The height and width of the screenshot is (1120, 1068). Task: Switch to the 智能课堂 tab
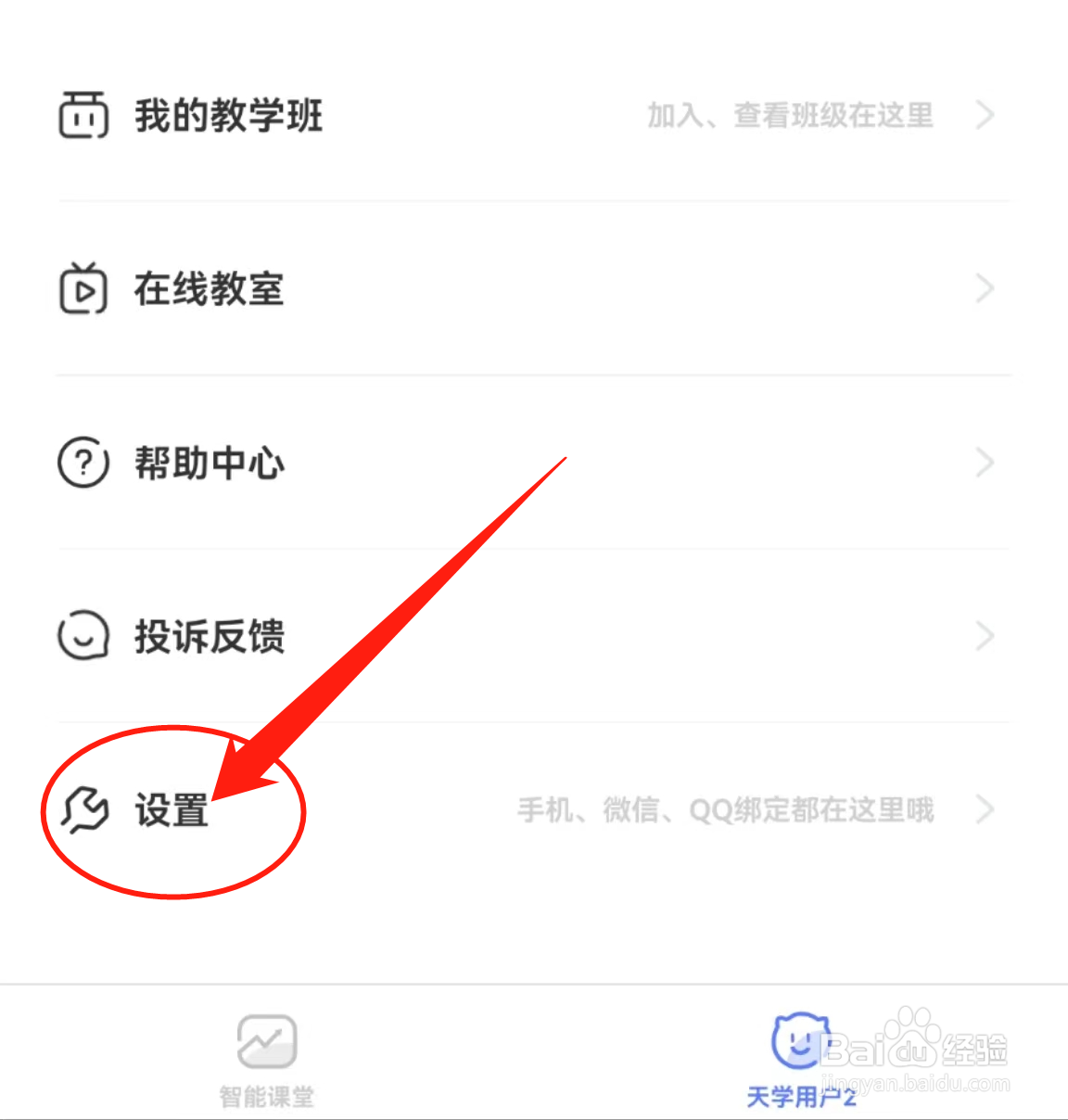pyautogui.click(x=266, y=1062)
